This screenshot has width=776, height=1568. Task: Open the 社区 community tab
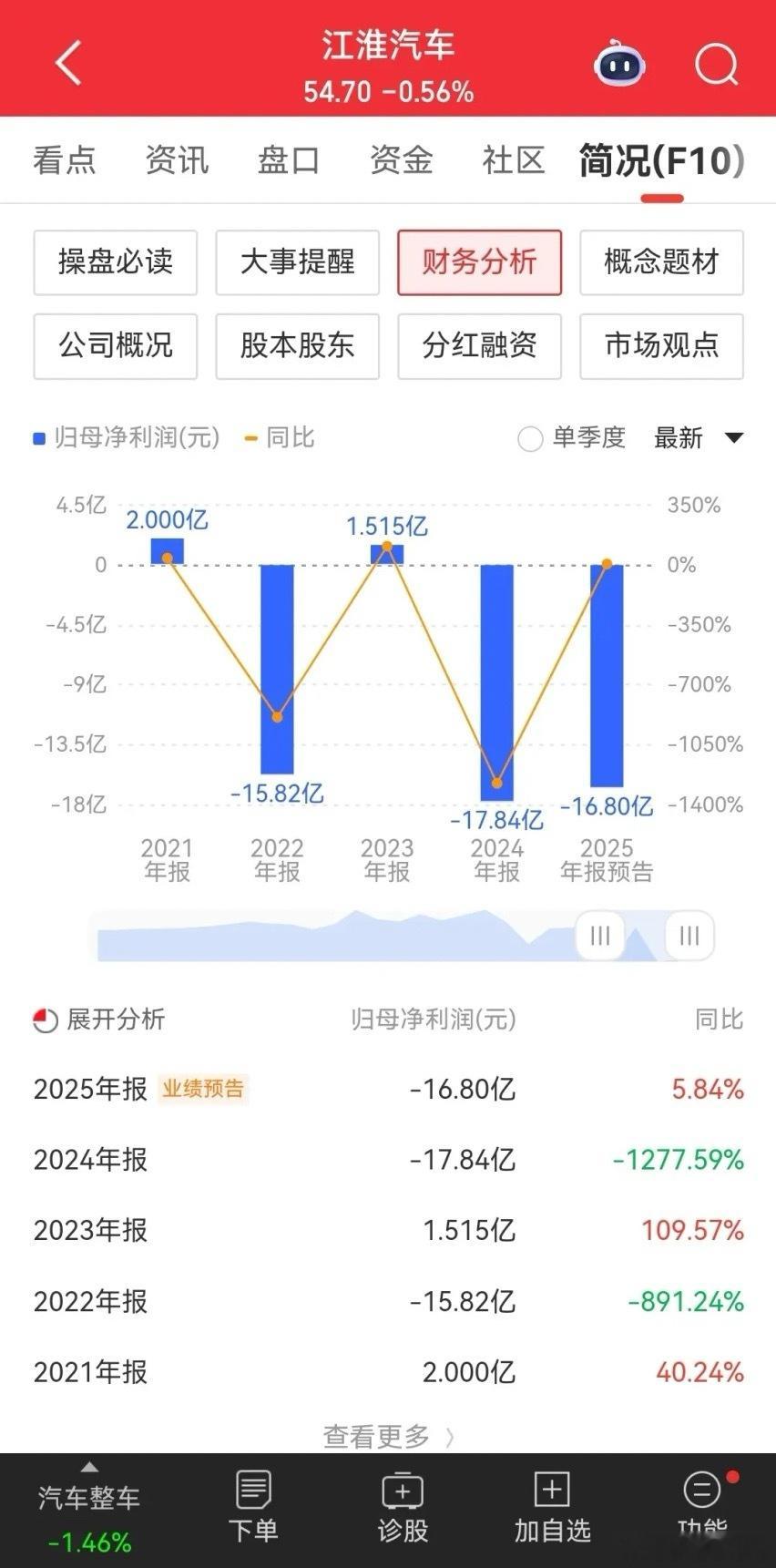[512, 159]
